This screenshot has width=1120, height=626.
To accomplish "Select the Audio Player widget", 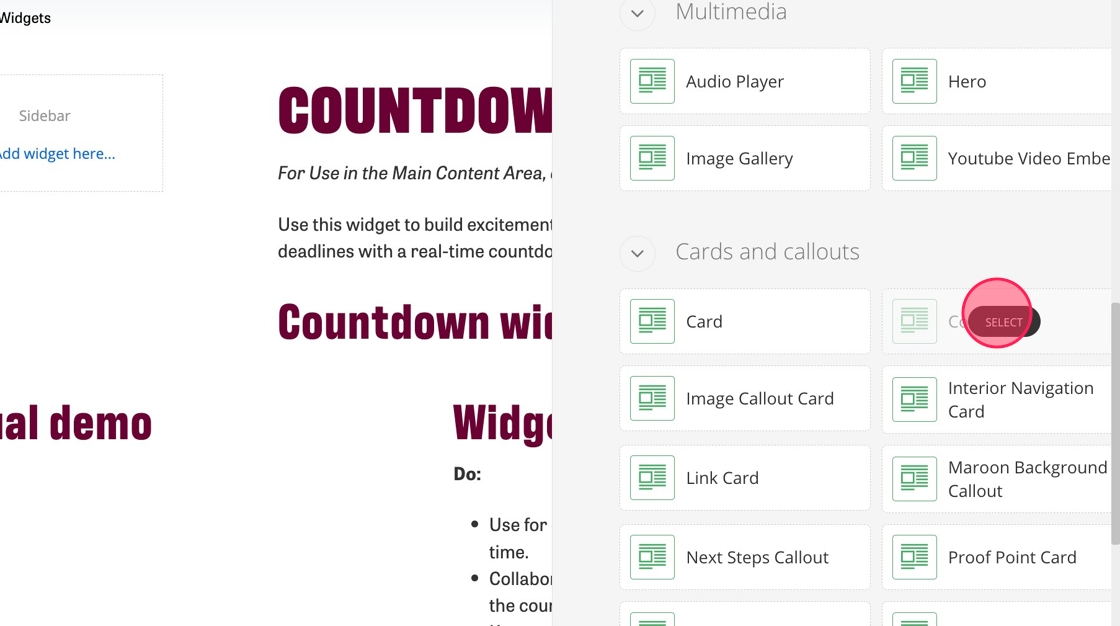I will click(744, 82).
